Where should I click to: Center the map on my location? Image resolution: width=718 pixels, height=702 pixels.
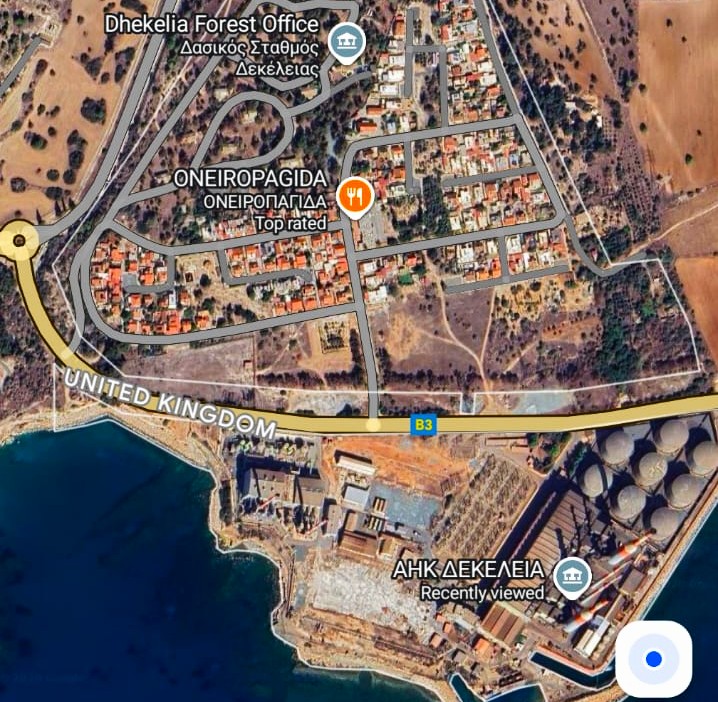click(653, 659)
